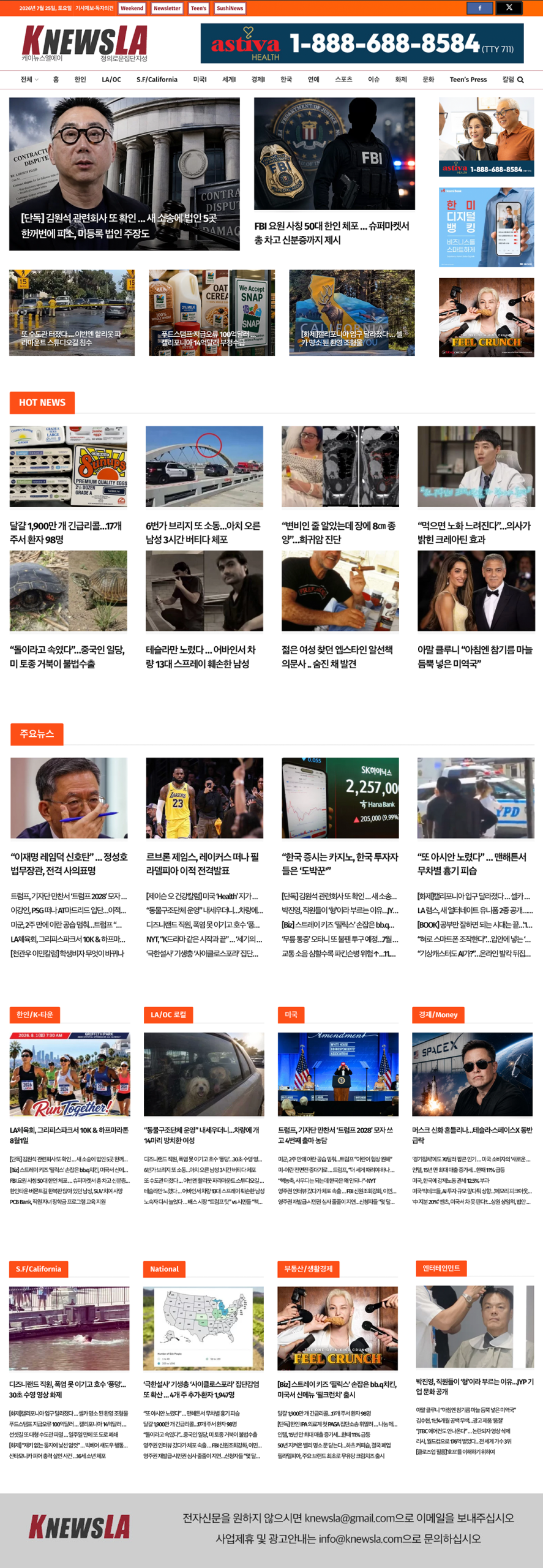This screenshot has width=543, height=1568.
Task: Go to S.F/California nav section
Action: pyautogui.click(x=157, y=80)
